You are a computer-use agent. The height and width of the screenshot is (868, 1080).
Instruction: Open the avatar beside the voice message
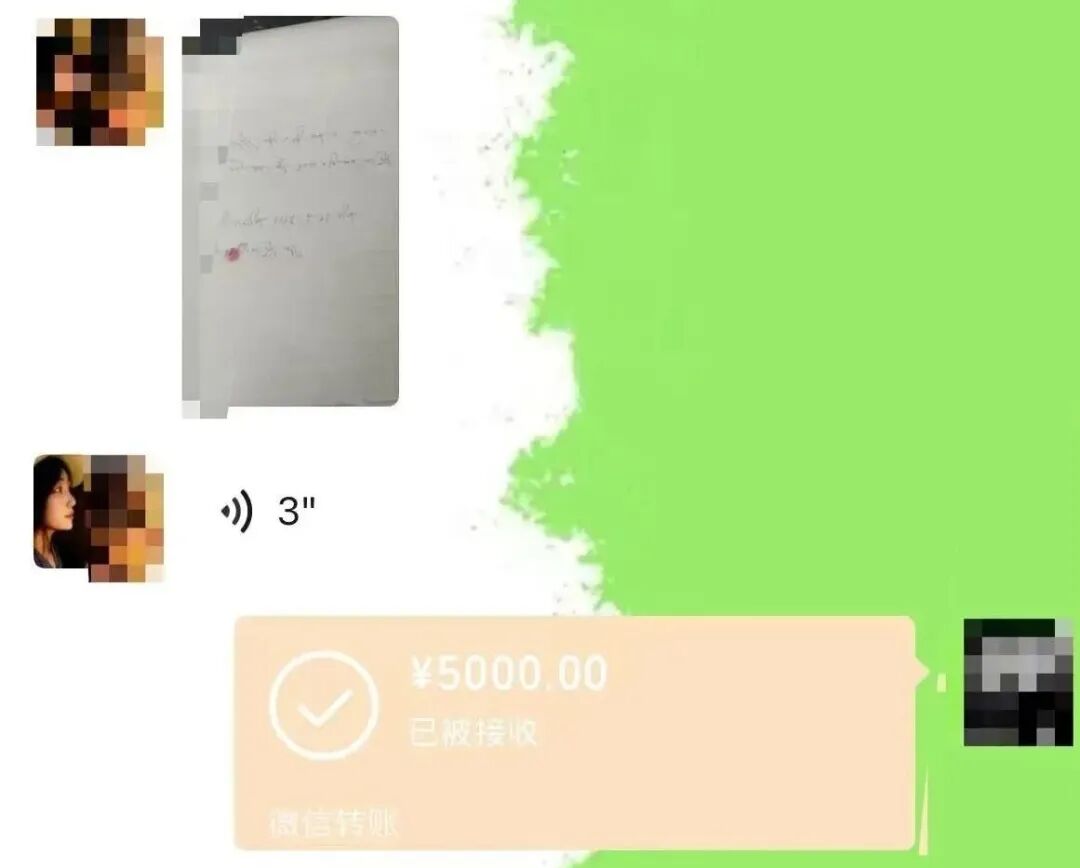(x=98, y=516)
